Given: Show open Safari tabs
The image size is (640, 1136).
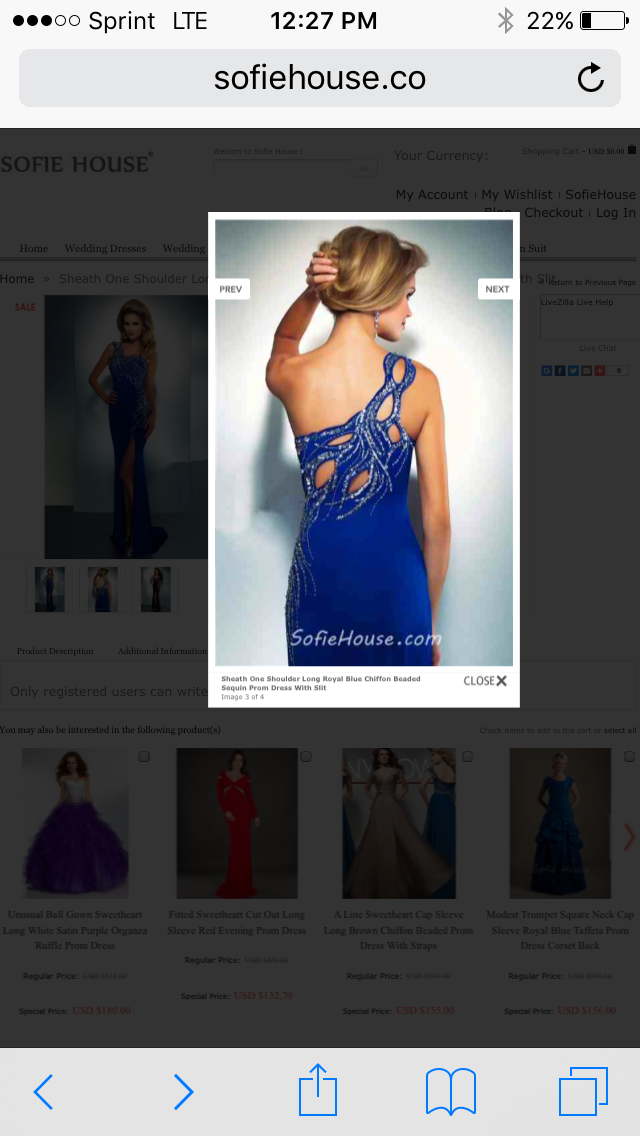Looking at the screenshot, I should tap(583, 1091).
